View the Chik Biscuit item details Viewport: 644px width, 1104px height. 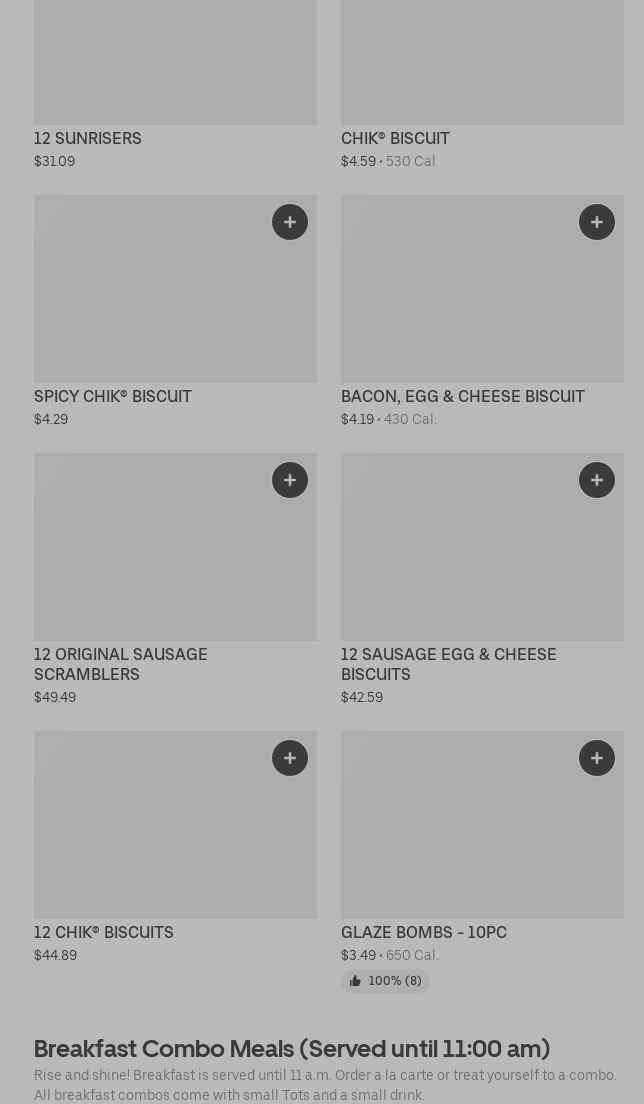coord(395,139)
